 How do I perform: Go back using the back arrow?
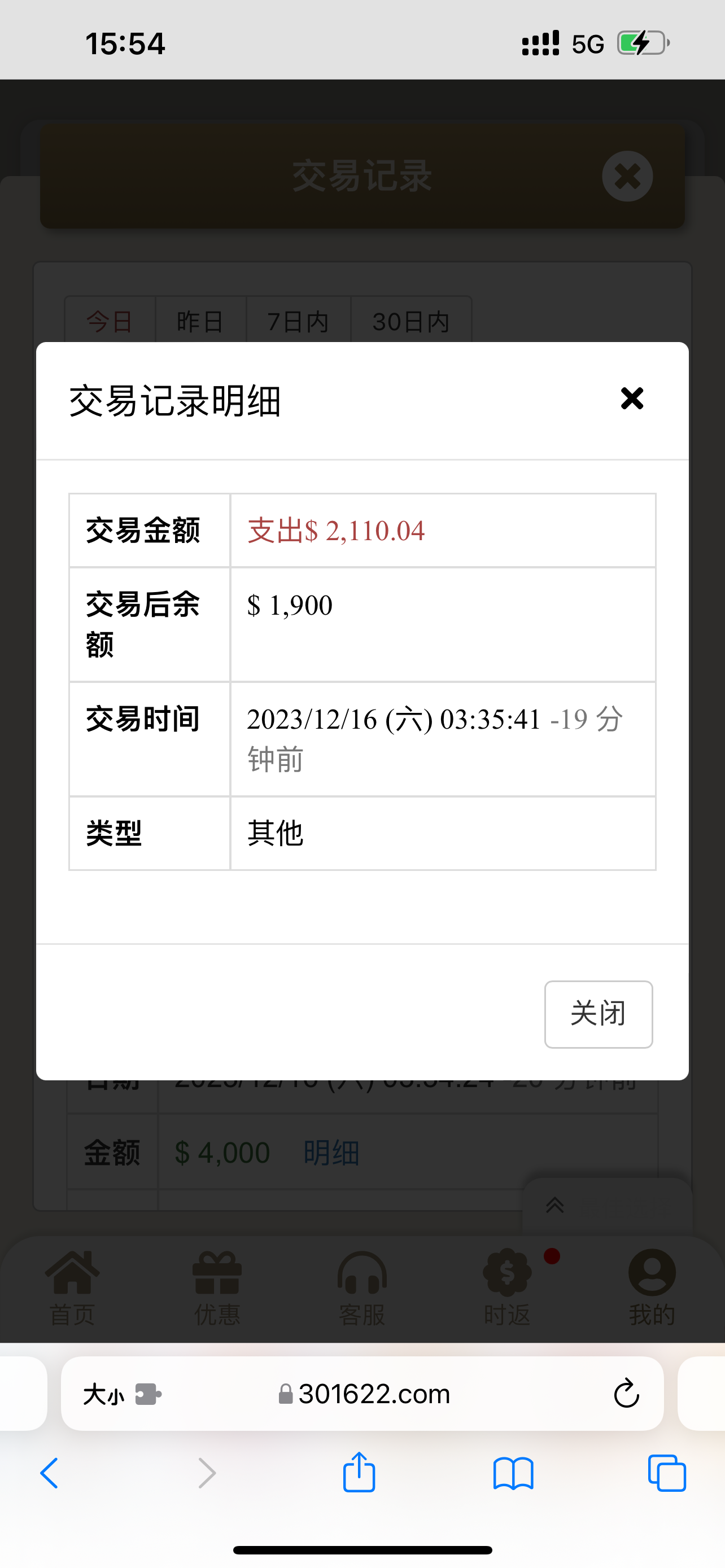click(49, 1474)
